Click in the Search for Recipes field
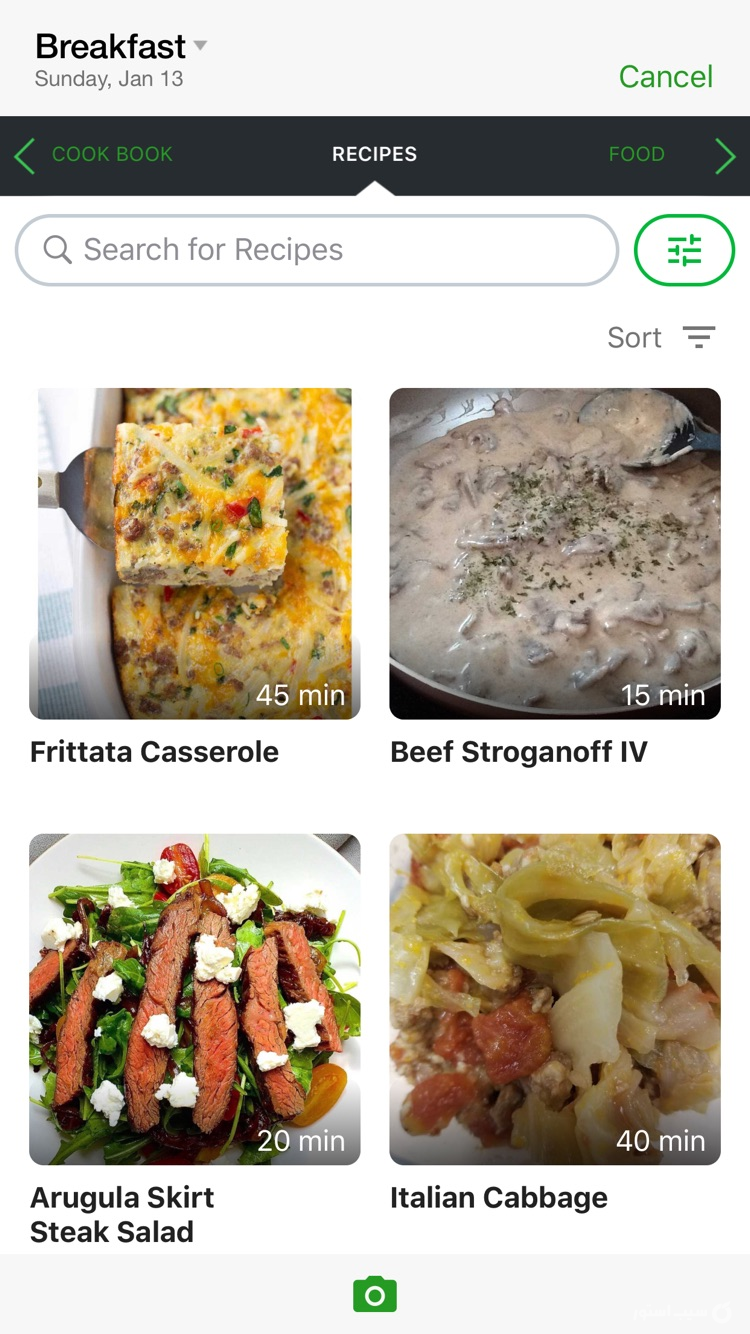This screenshot has height=1334, width=750. click(300, 250)
